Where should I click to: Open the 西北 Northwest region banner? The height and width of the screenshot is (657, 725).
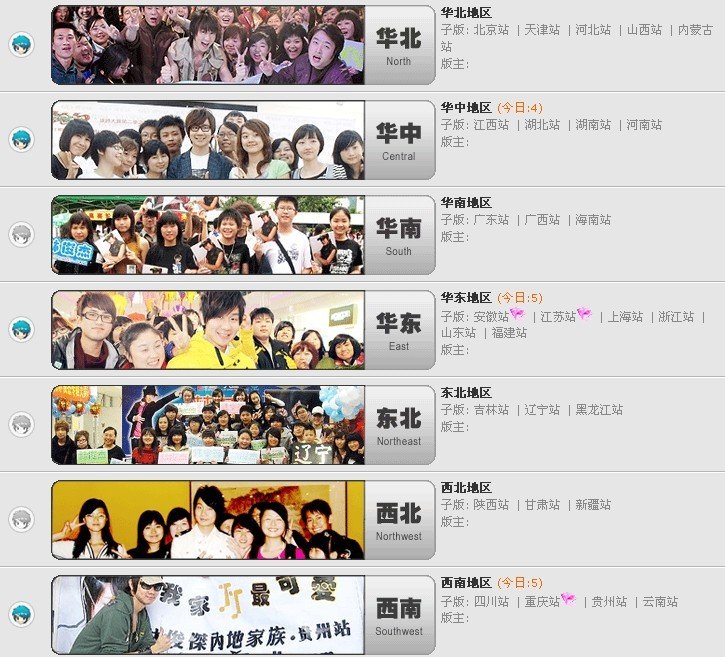[x=243, y=520]
